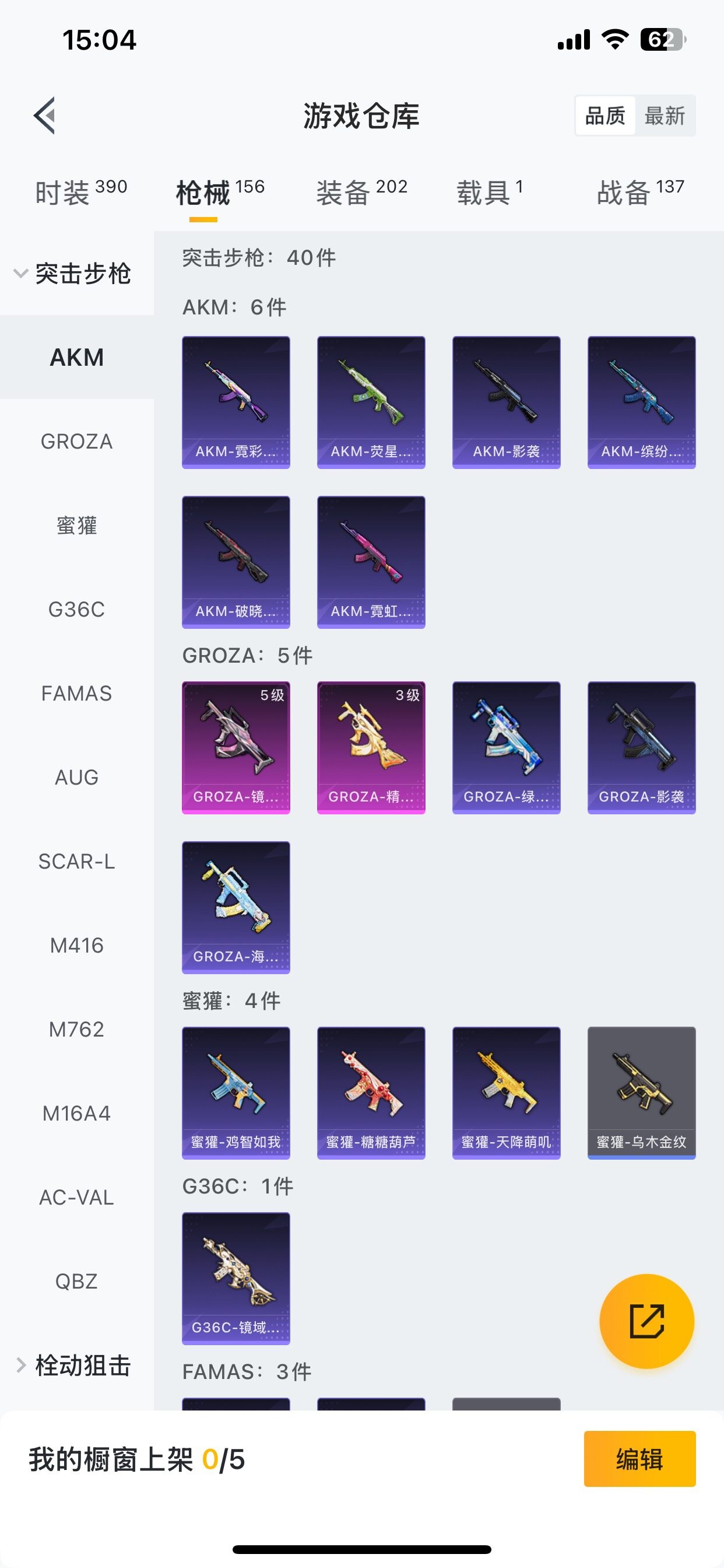Viewport: 724px width, 1568px height.
Task: Select M416 in the side list
Action: pyautogui.click(x=77, y=946)
